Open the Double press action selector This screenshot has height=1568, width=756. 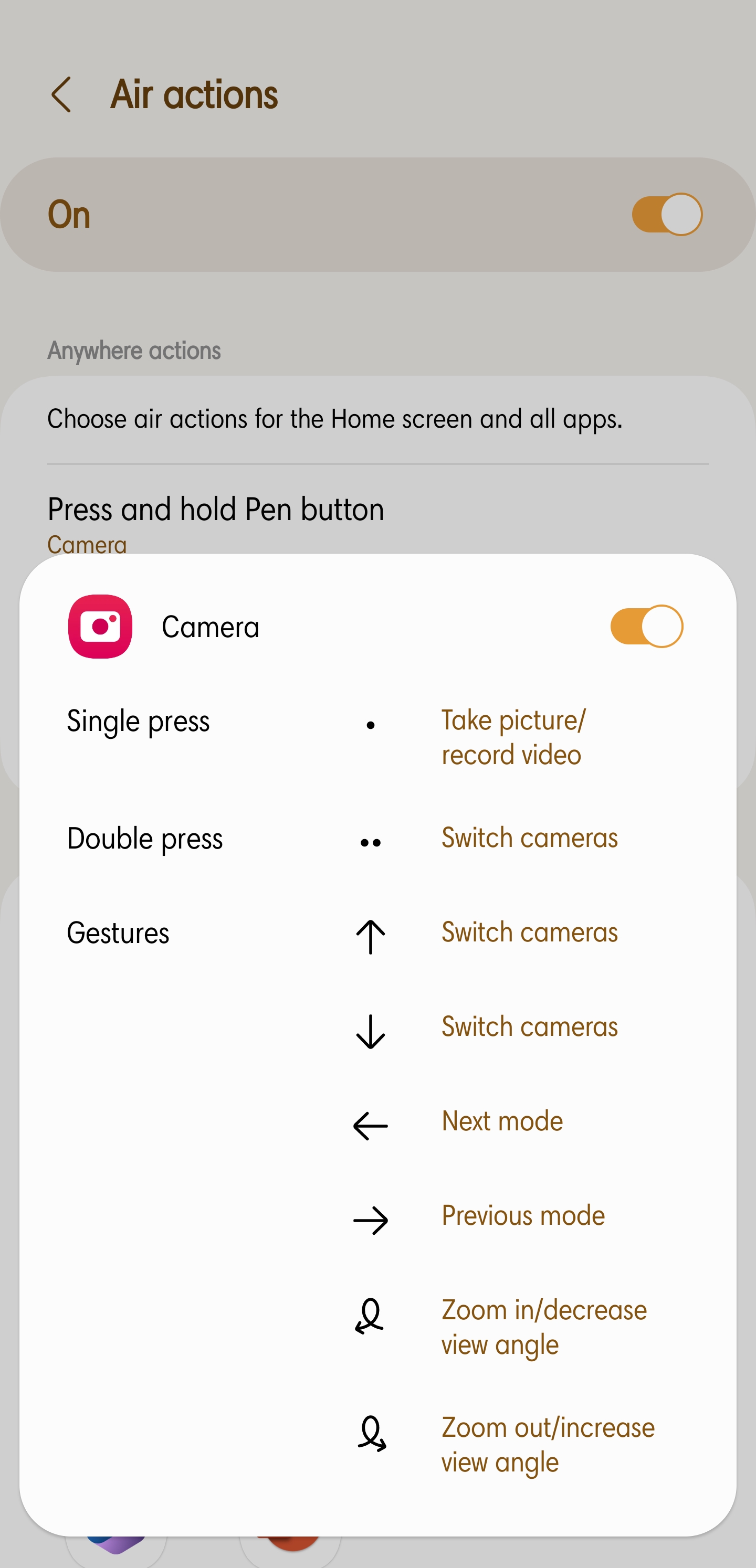point(145,841)
